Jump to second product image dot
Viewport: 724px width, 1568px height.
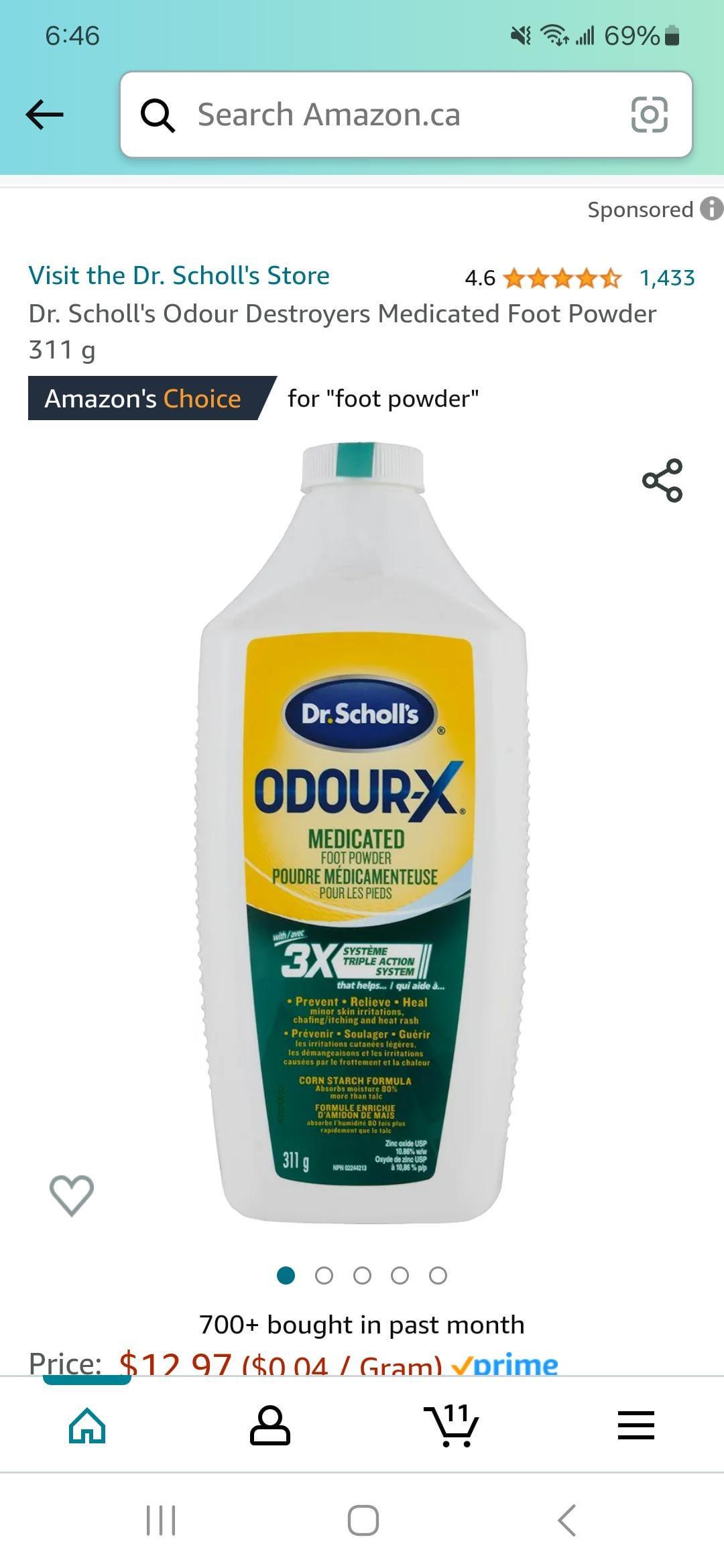[324, 1276]
